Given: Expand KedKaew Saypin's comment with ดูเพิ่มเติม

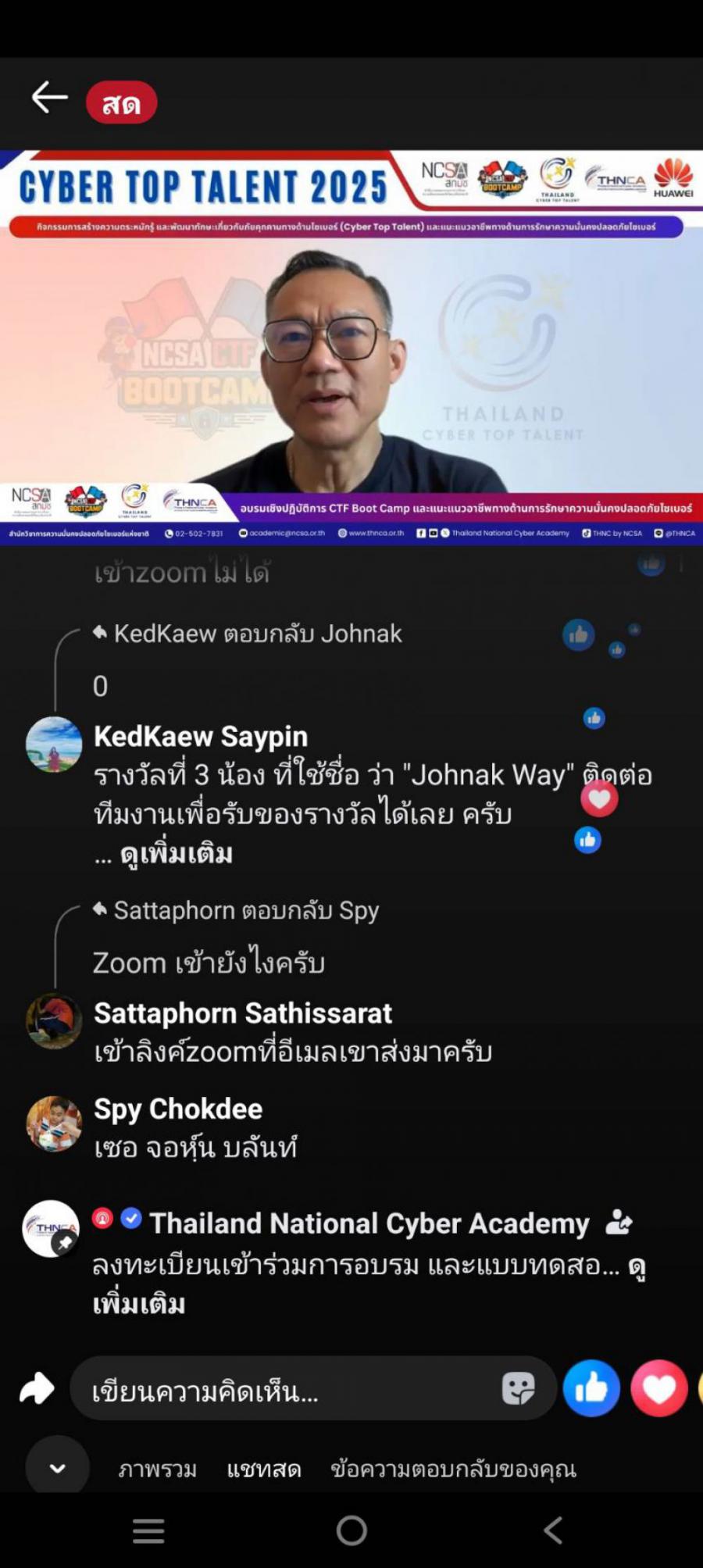Looking at the screenshot, I should tap(176, 854).
